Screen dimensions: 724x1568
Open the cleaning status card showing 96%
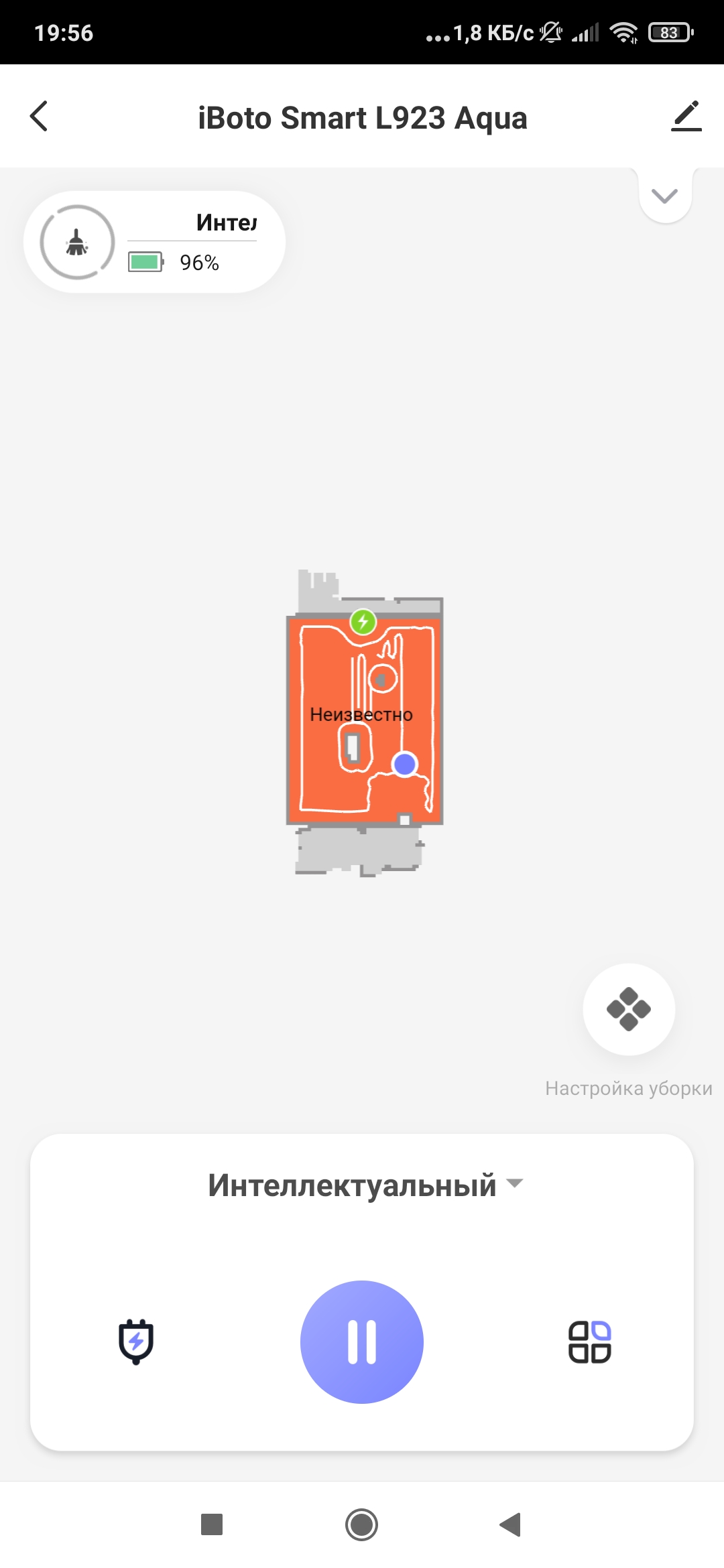tap(155, 242)
